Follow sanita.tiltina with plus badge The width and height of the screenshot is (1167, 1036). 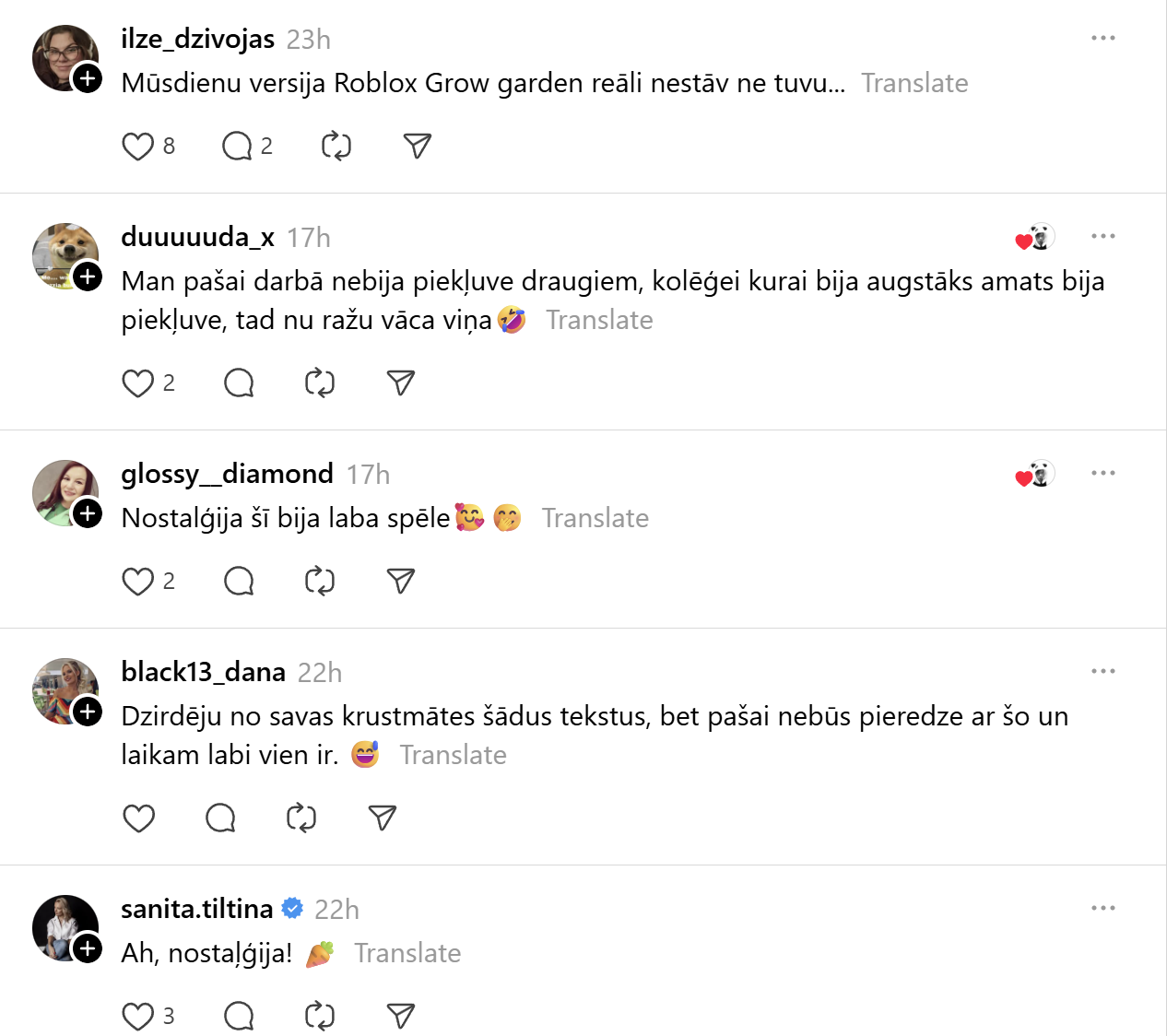tap(88, 948)
